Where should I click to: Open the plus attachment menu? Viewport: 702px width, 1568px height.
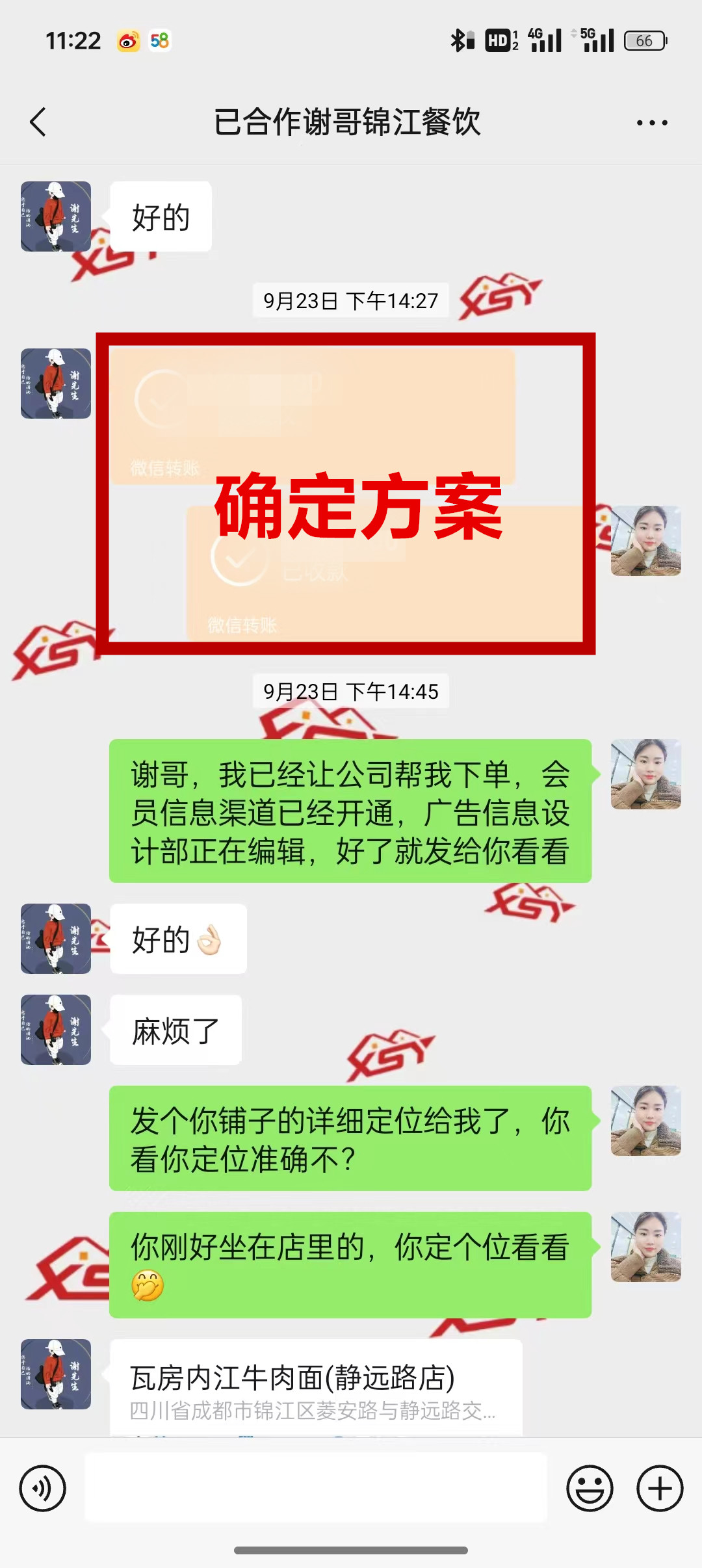point(660,1488)
